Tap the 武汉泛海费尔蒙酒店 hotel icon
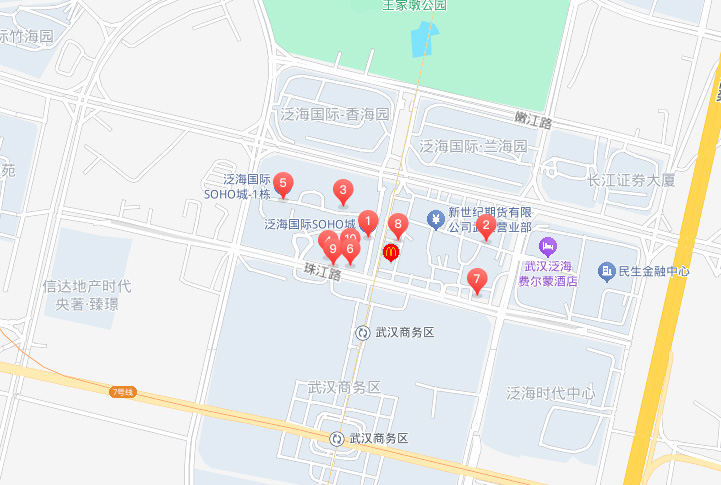Screen dimensions: 721x485 pos(547,246)
